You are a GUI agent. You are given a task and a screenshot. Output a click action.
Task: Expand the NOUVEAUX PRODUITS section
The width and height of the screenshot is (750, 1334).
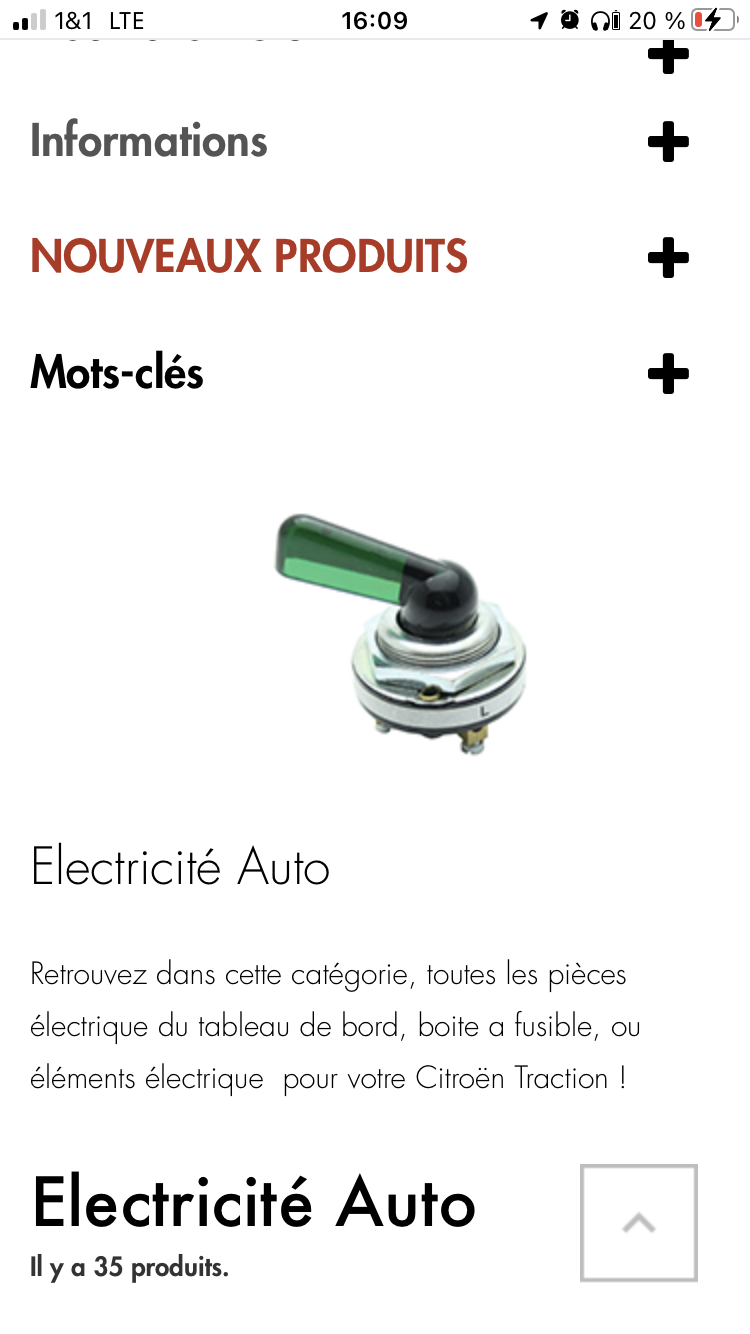[x=668, y=258]
